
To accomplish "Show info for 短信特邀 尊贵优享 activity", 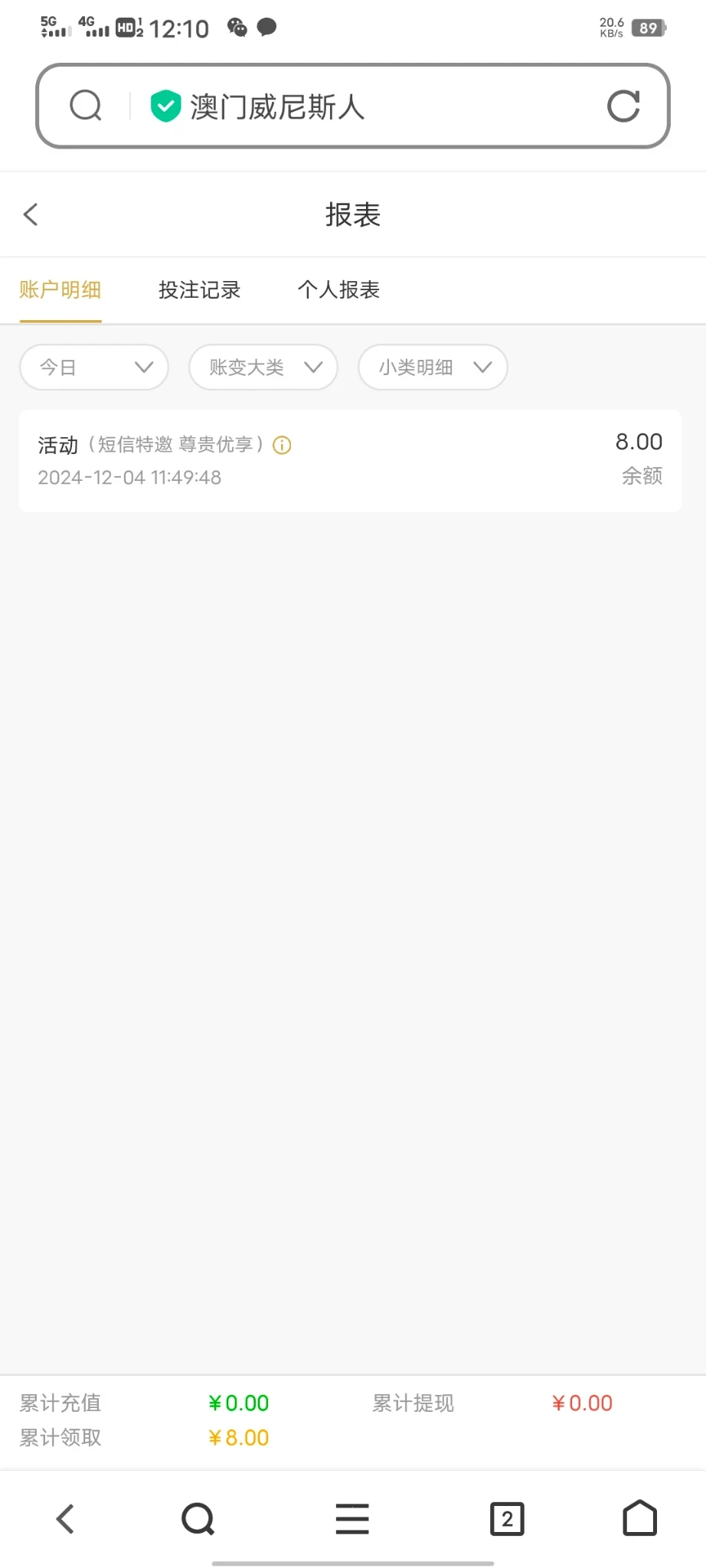I will click(283, 445).
